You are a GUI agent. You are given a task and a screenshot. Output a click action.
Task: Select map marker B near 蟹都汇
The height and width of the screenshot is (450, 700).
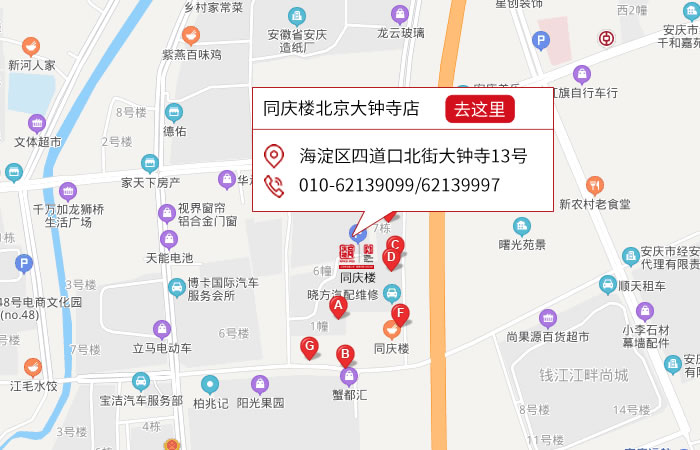344,353
